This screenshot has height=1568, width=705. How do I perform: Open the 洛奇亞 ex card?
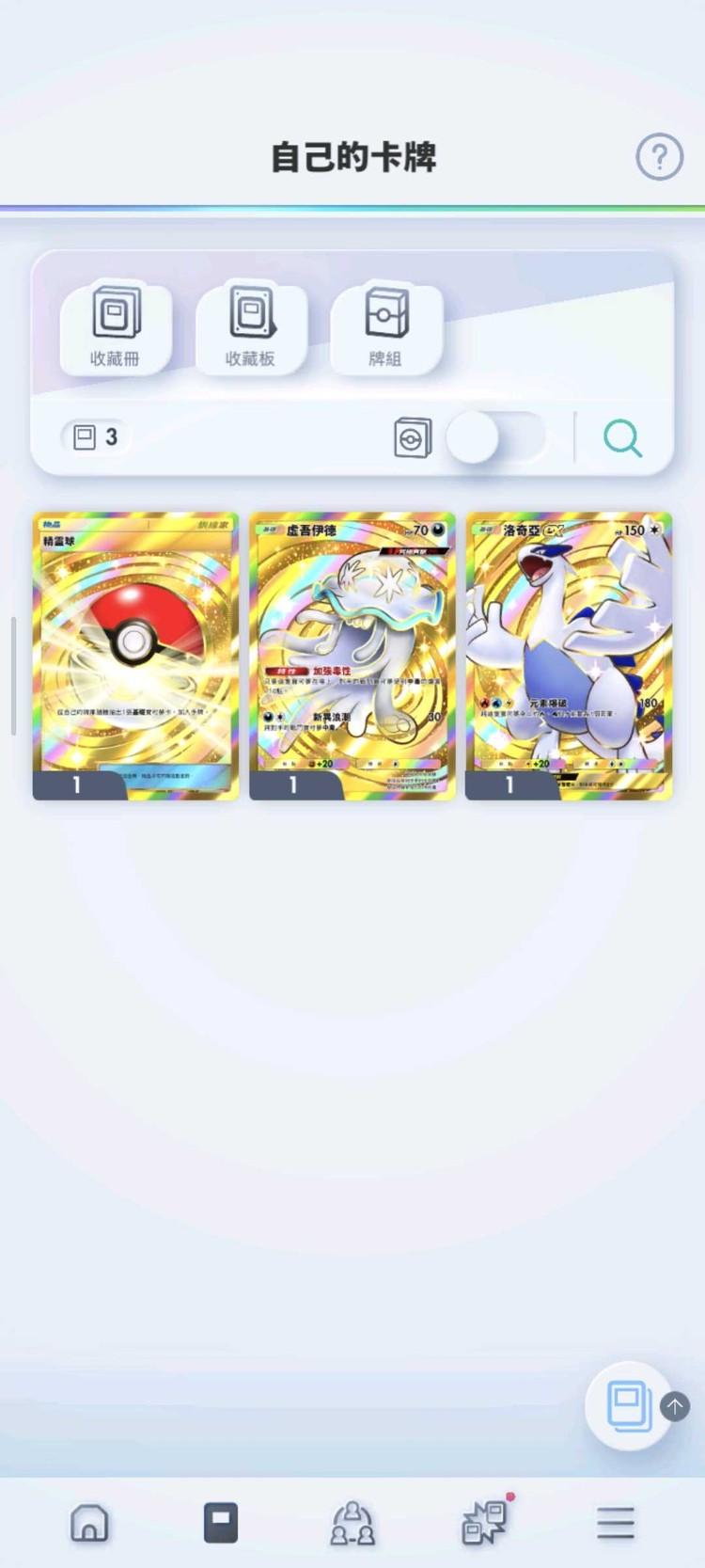[x=569, y=656]
